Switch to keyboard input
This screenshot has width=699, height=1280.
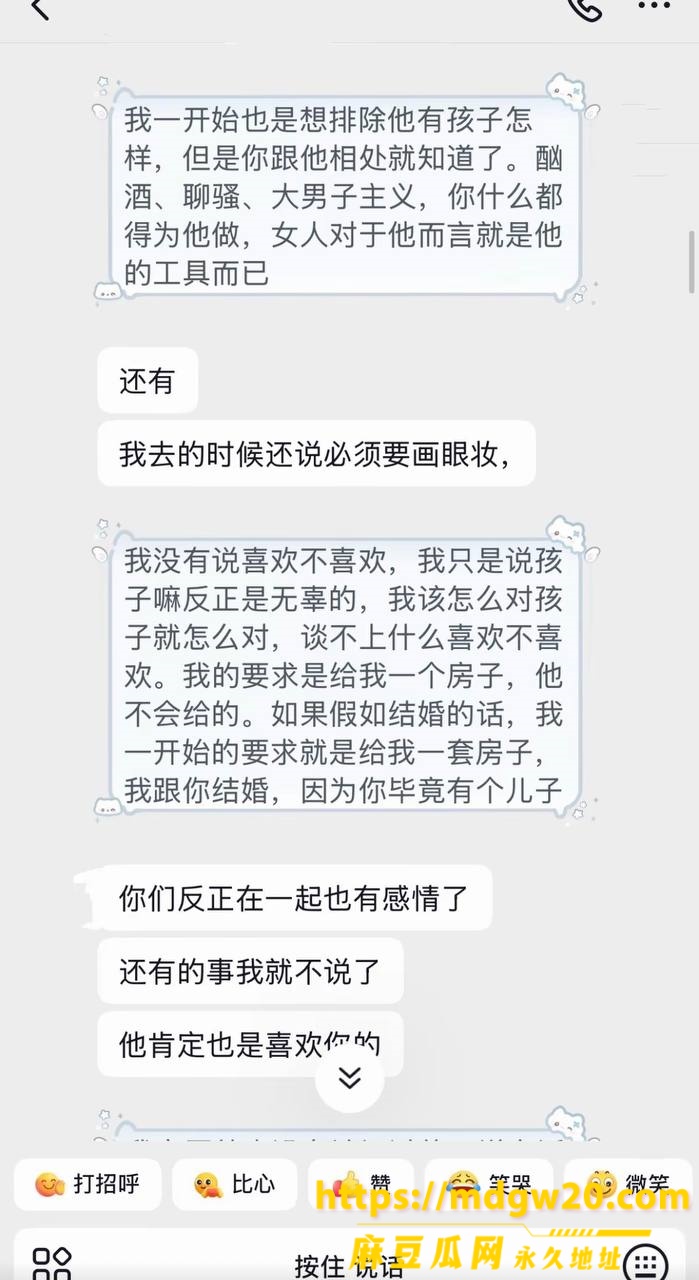(648, 1262)
